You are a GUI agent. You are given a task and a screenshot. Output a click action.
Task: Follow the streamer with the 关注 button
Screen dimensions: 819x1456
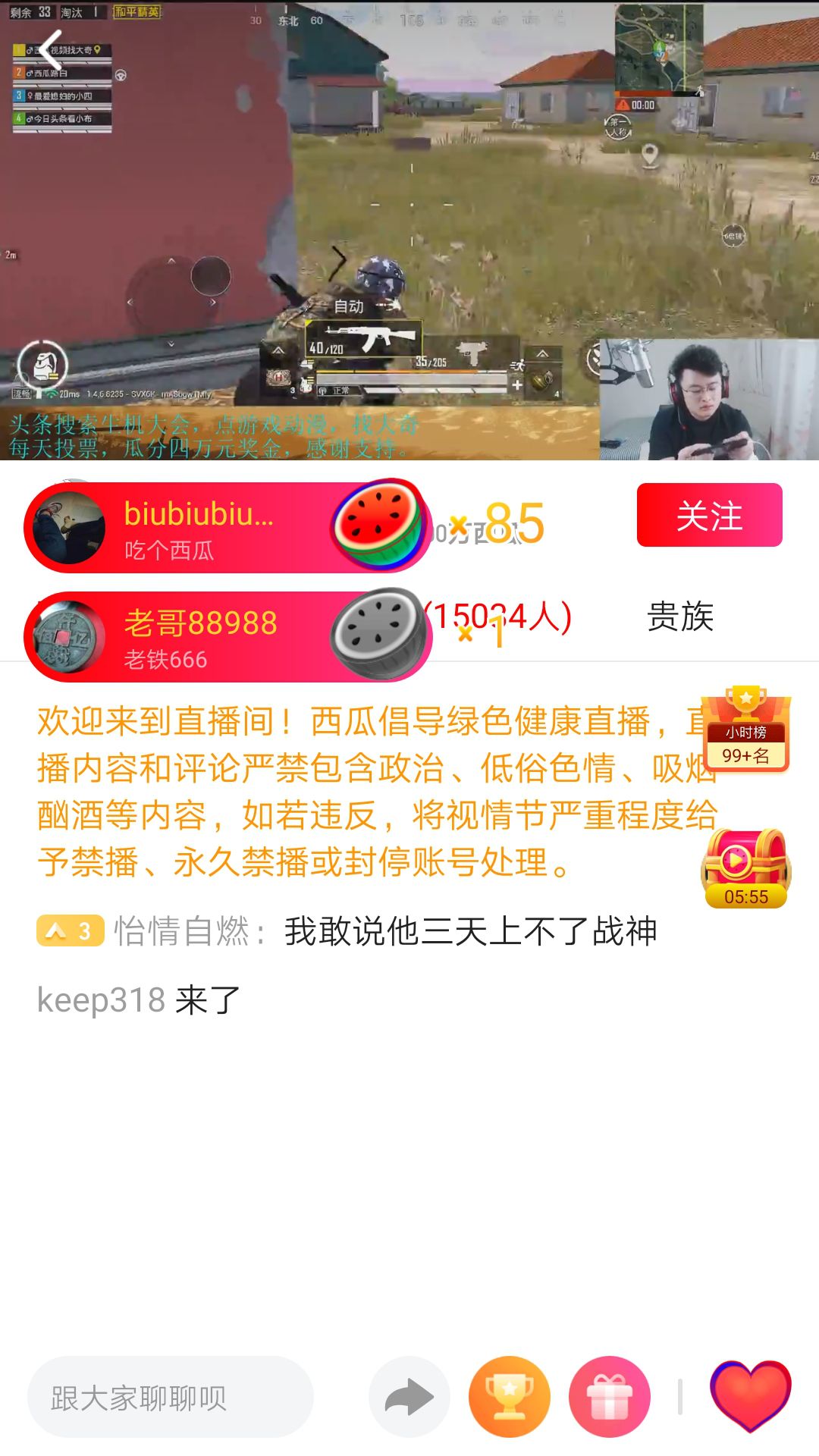coord(709,516)
